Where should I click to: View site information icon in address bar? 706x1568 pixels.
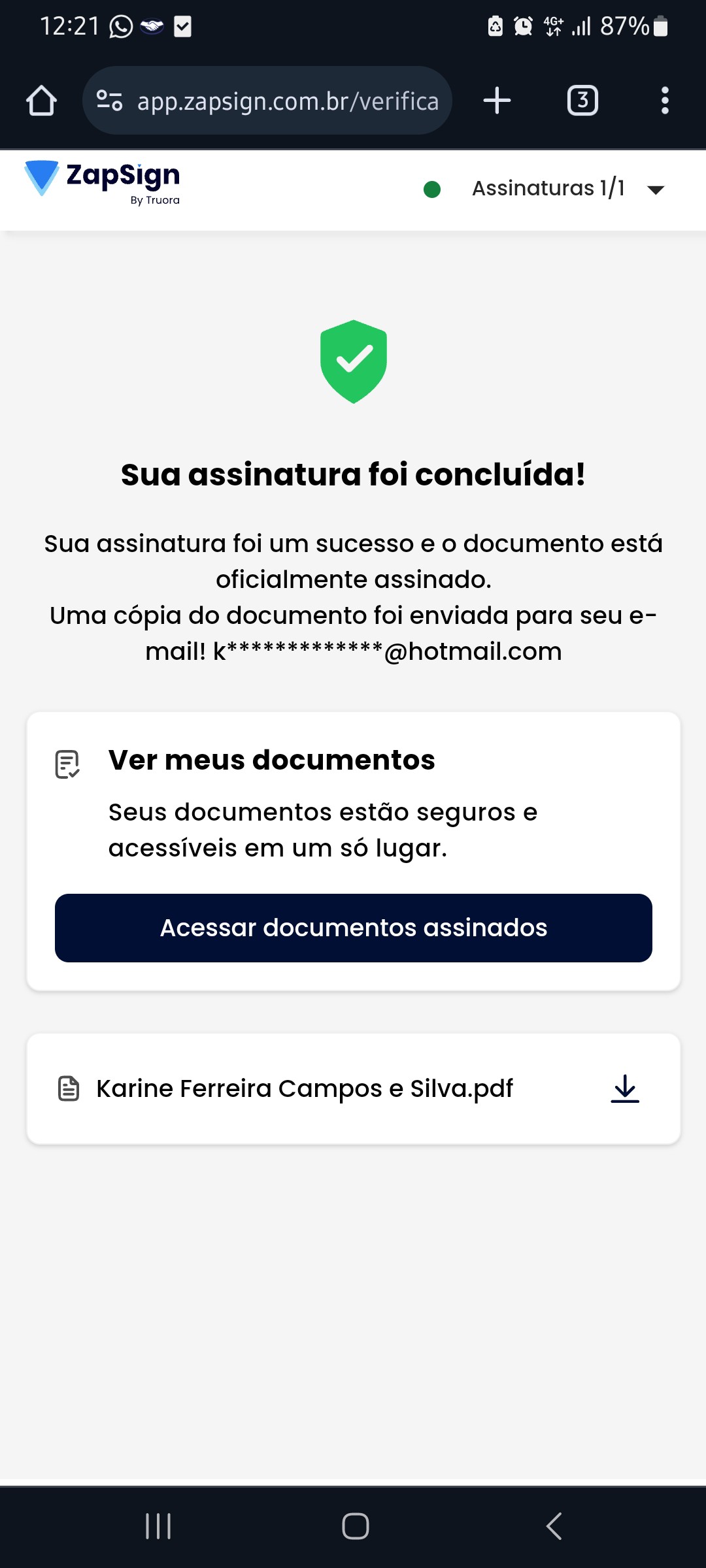point(109,101)
